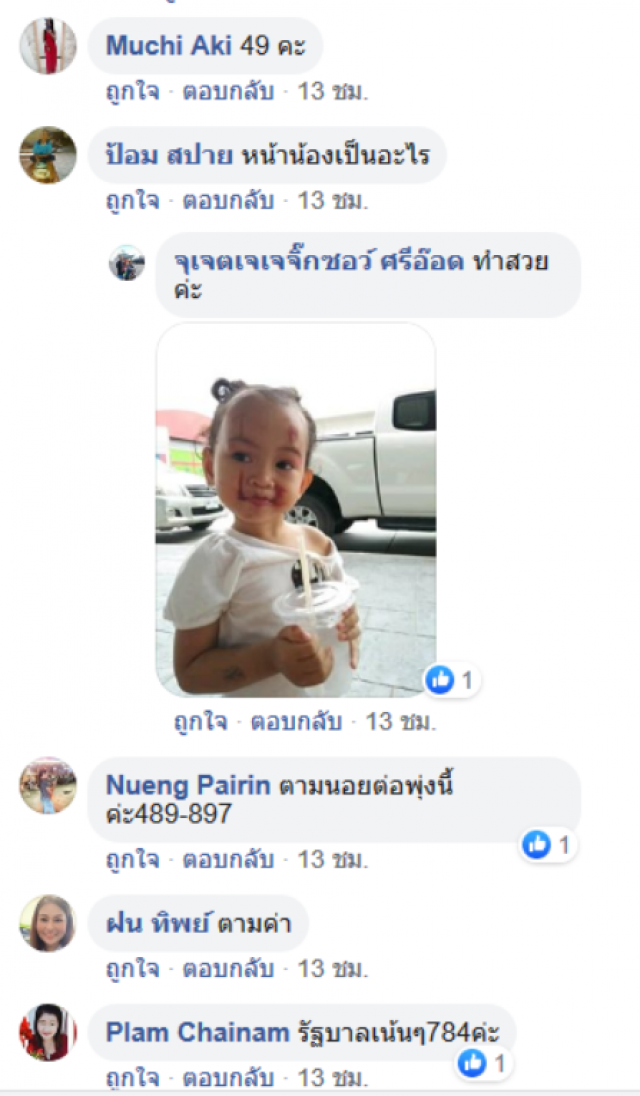Open ฝน ทิพย์'s profile picture
The width and height of the screenshot is (640, 1096).
point(48,923)
